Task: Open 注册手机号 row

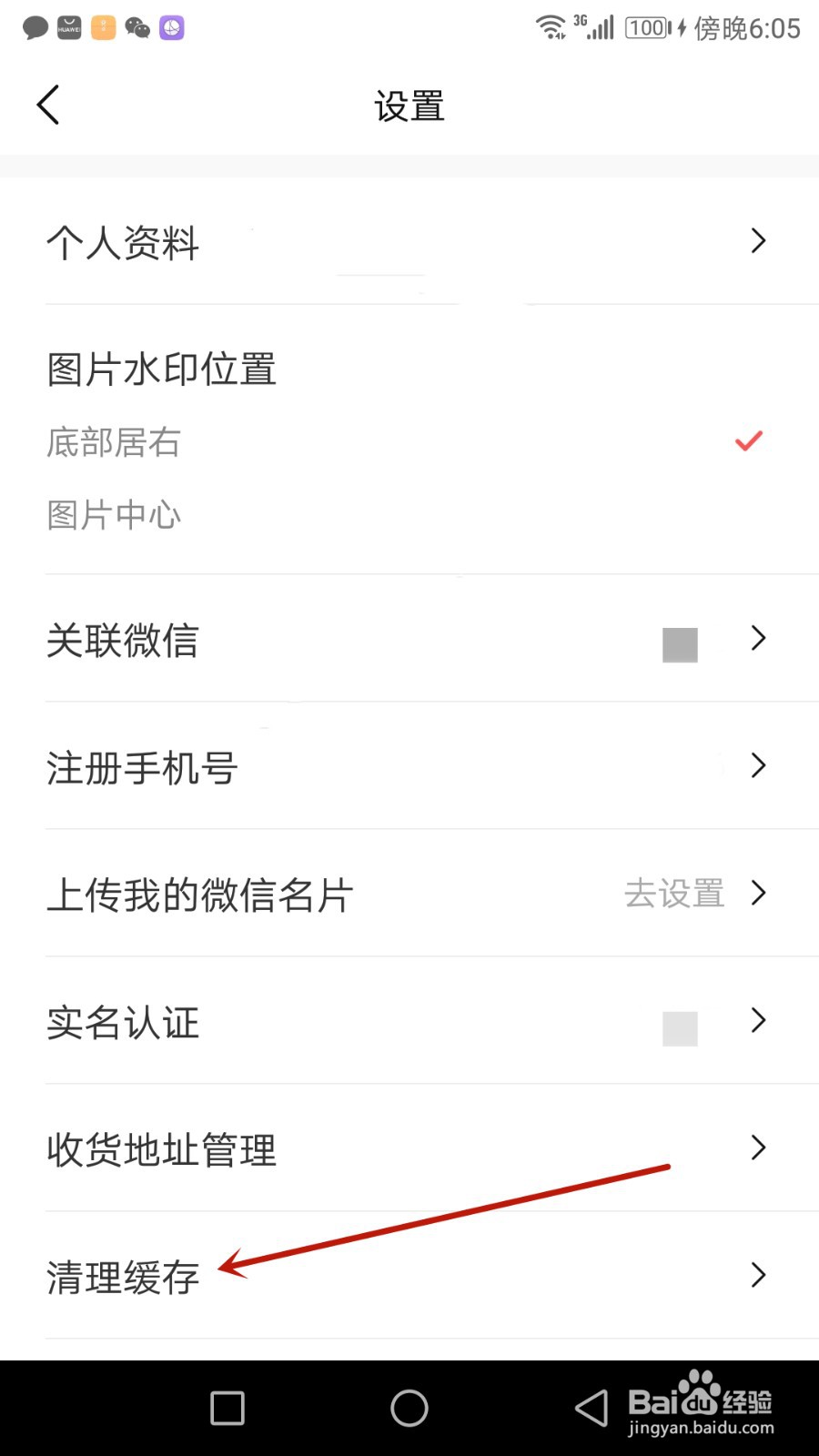Action: [x=409, y=766]
